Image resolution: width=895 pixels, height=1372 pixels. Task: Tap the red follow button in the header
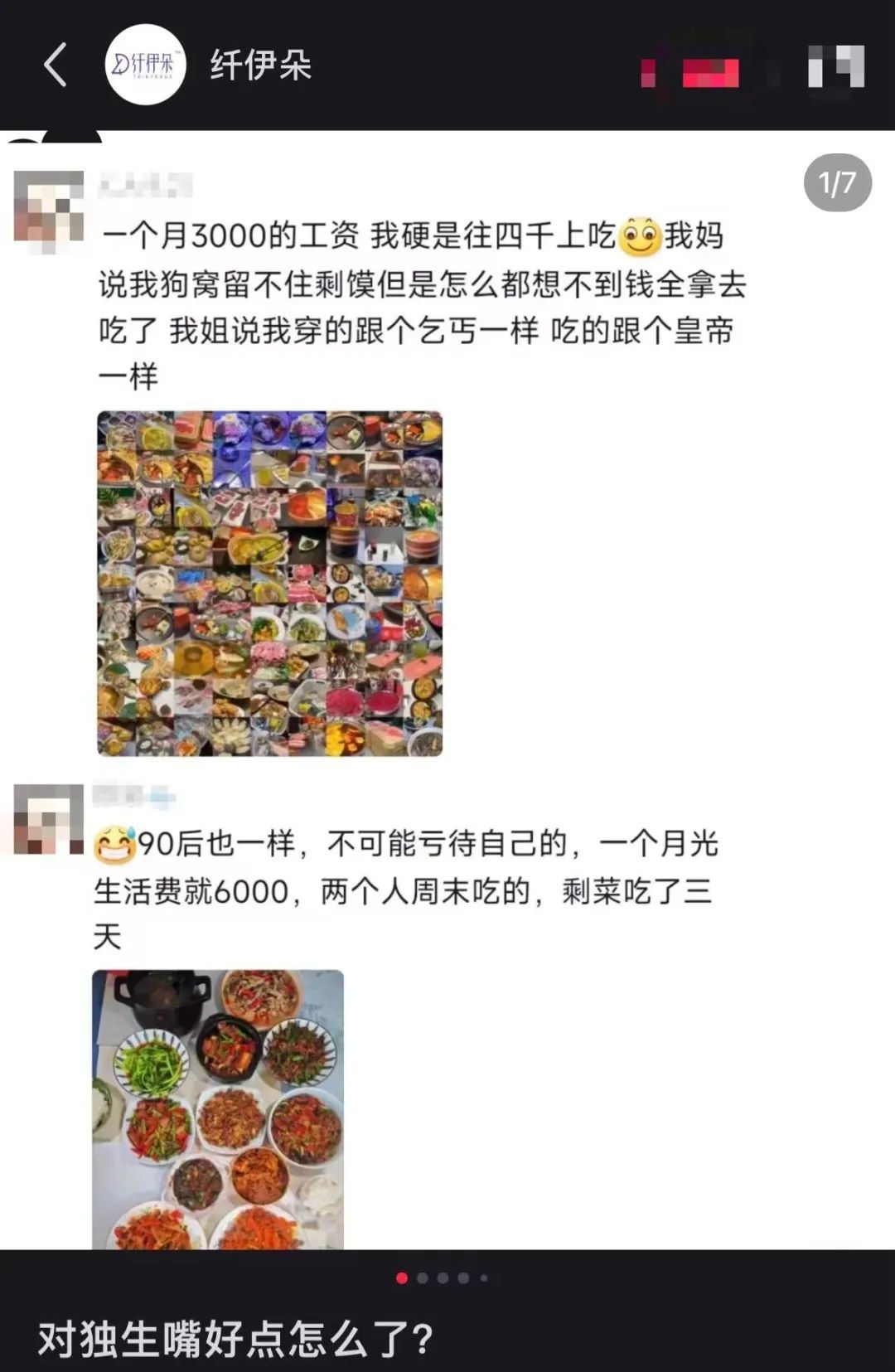709,72
